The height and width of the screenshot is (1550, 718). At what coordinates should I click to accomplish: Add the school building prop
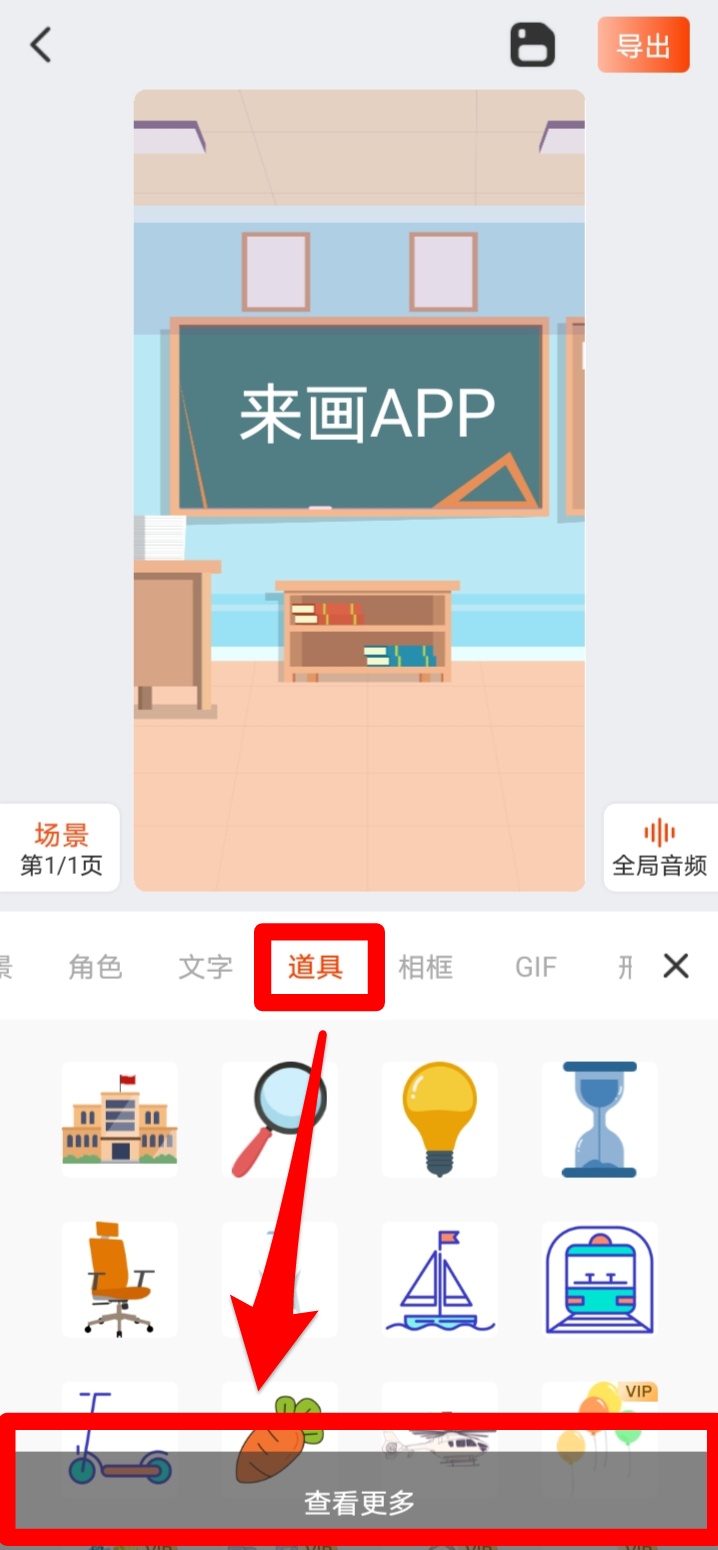click(119, 1119)
